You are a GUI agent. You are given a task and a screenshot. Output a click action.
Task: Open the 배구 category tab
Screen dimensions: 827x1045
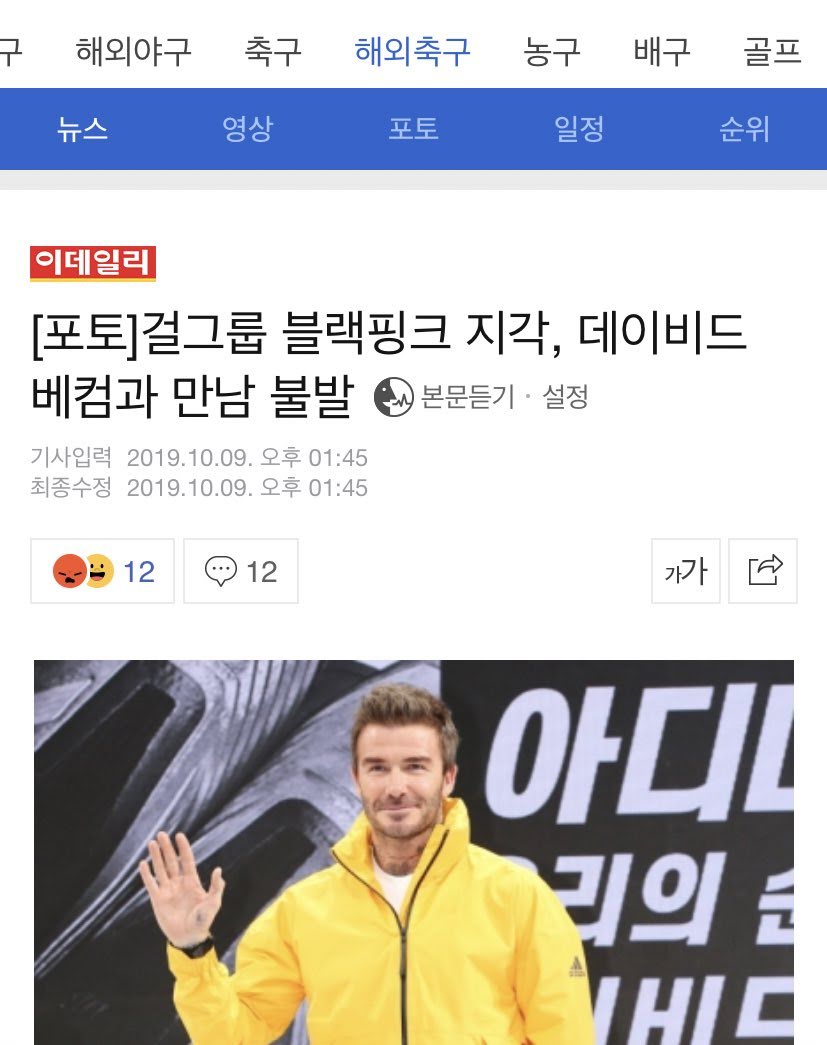[x=662, y=50]
